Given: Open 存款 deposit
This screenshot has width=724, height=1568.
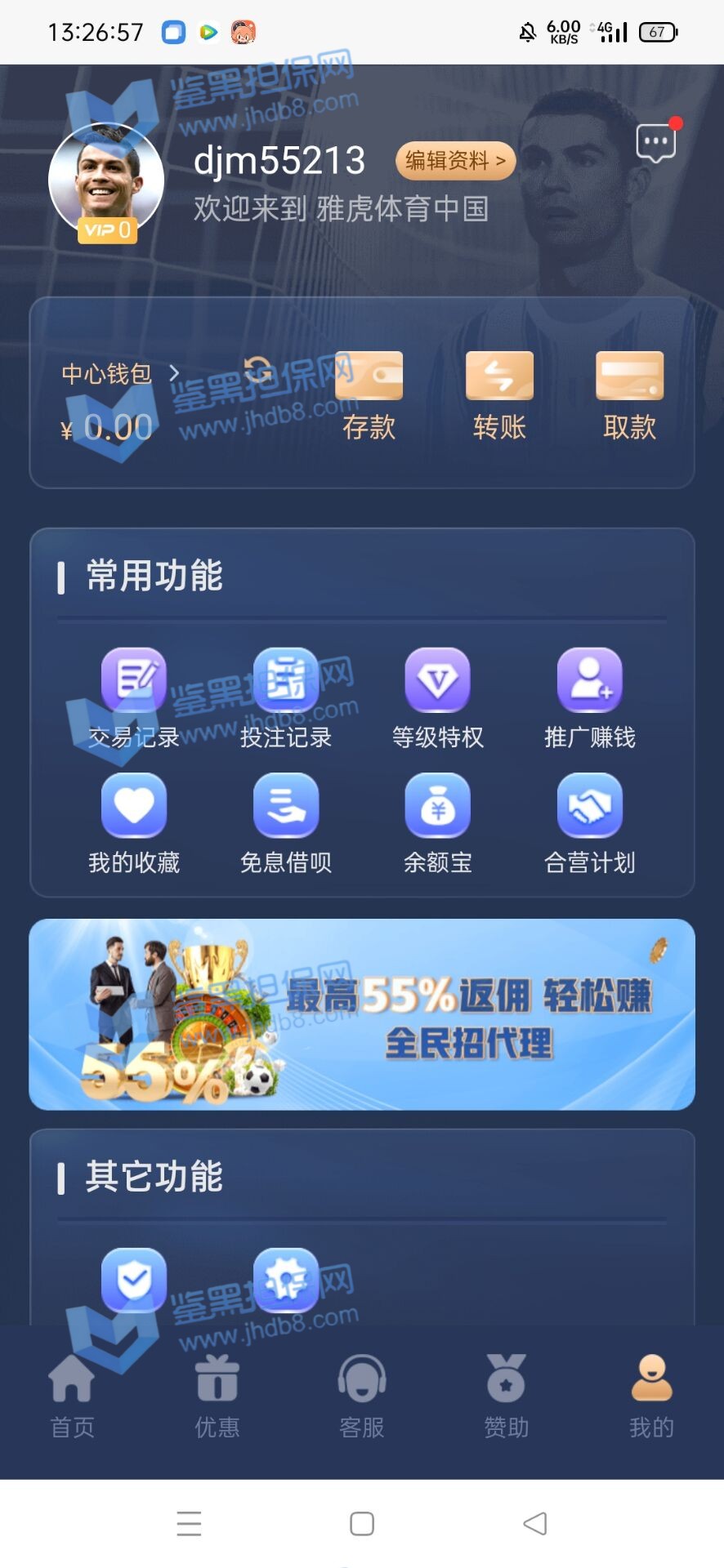Looking at the screenshot, I should (x=369, y=395).
